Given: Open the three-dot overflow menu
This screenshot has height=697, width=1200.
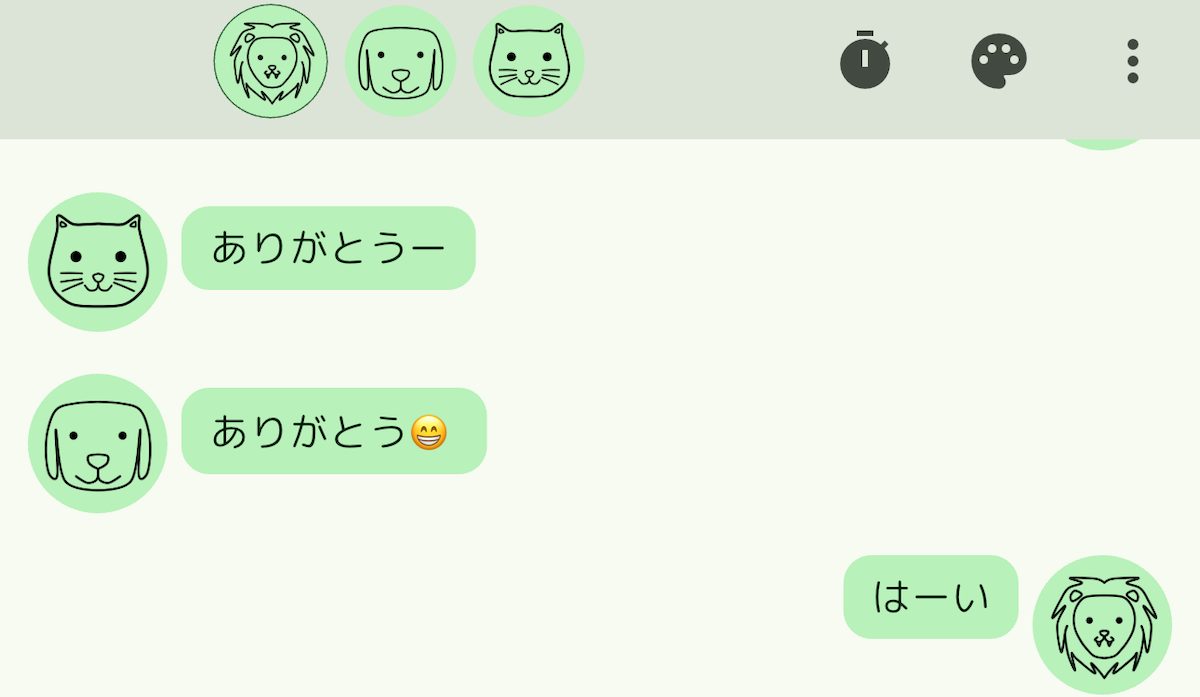Looking at the screenshot, I should click(x=1132, y=61).
